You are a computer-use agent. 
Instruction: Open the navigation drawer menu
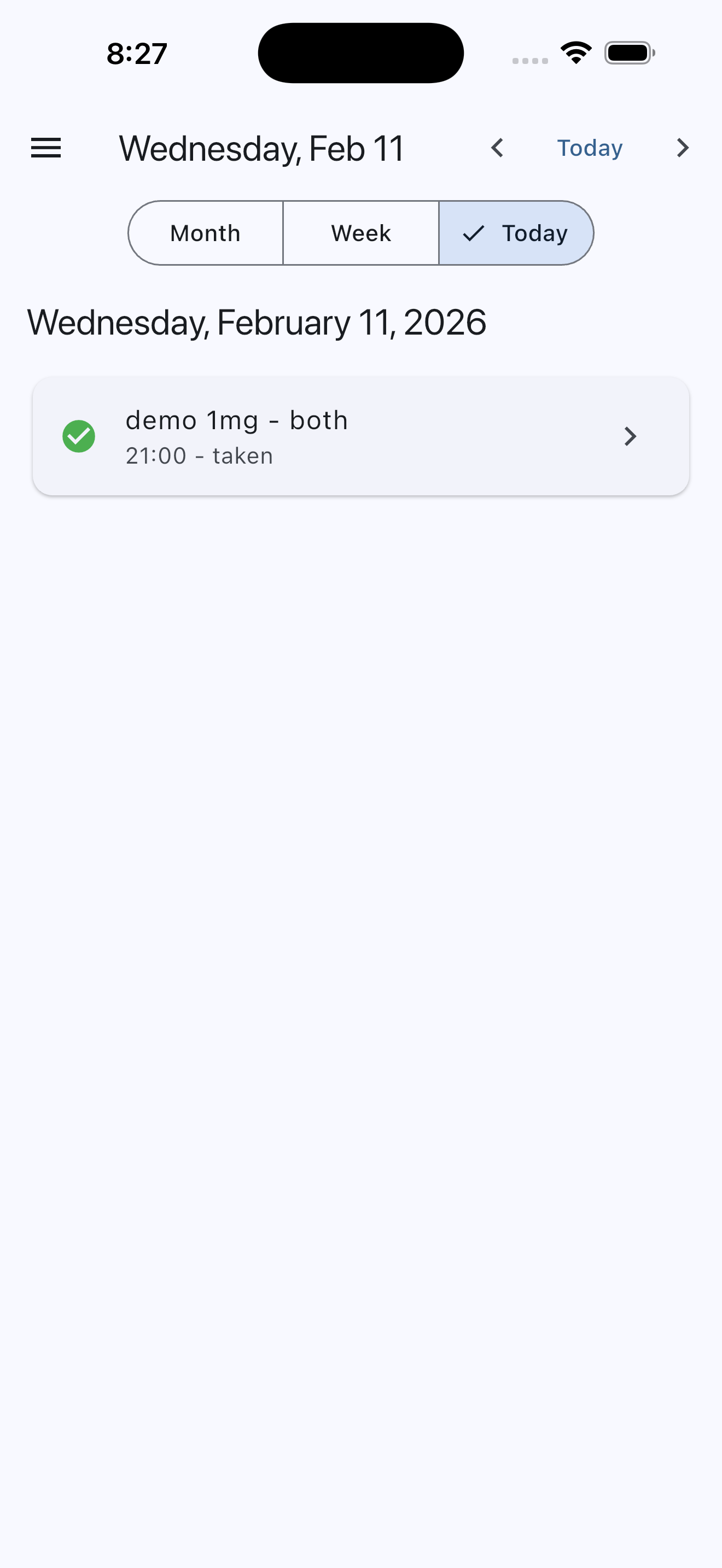click(45, 147)
